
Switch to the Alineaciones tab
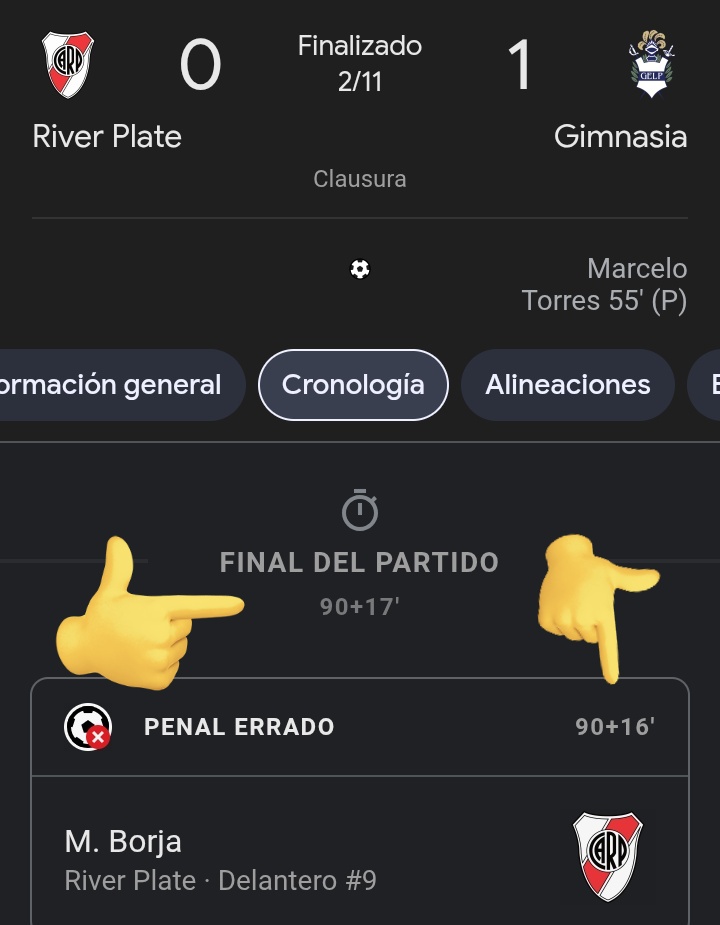point(567,385)
